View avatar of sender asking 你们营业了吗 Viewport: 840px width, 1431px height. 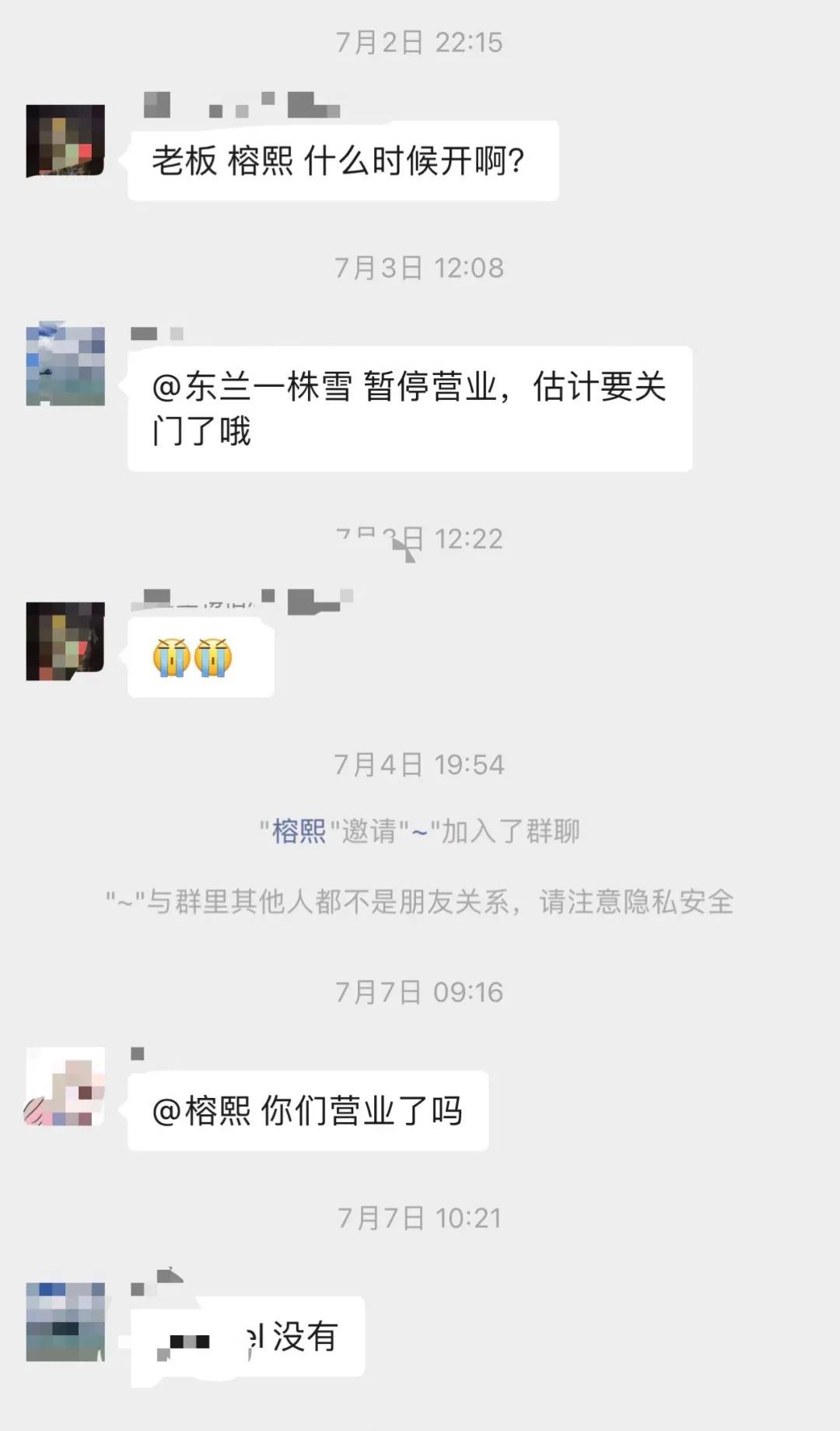point(65,1086)
